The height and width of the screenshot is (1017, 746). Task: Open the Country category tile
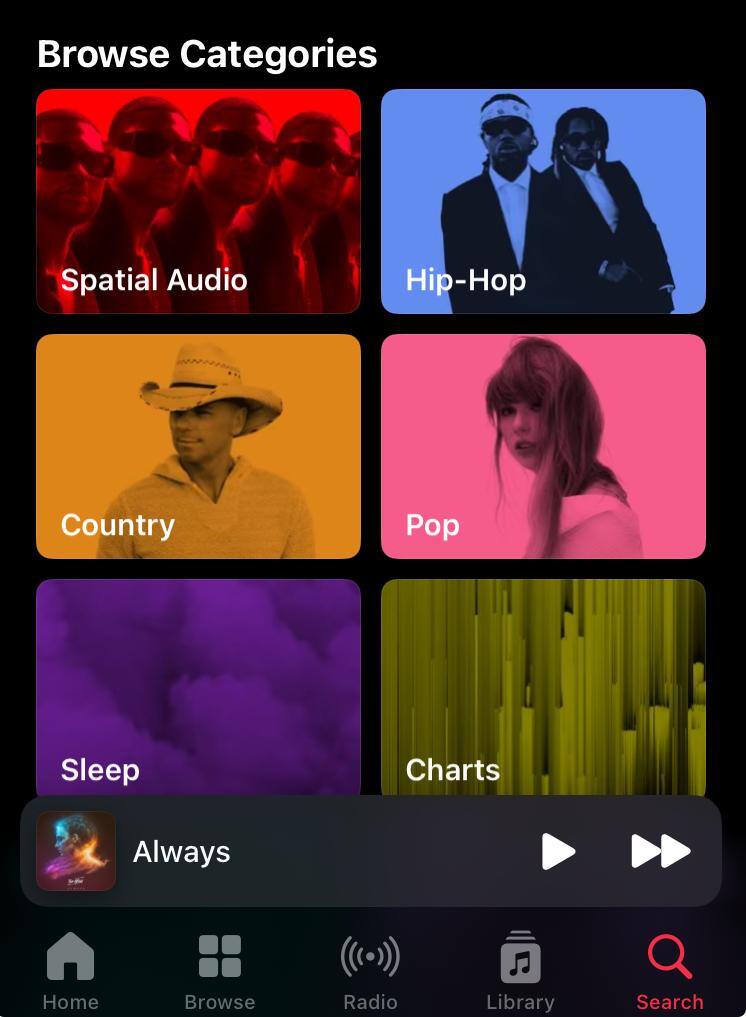point(198,446)
